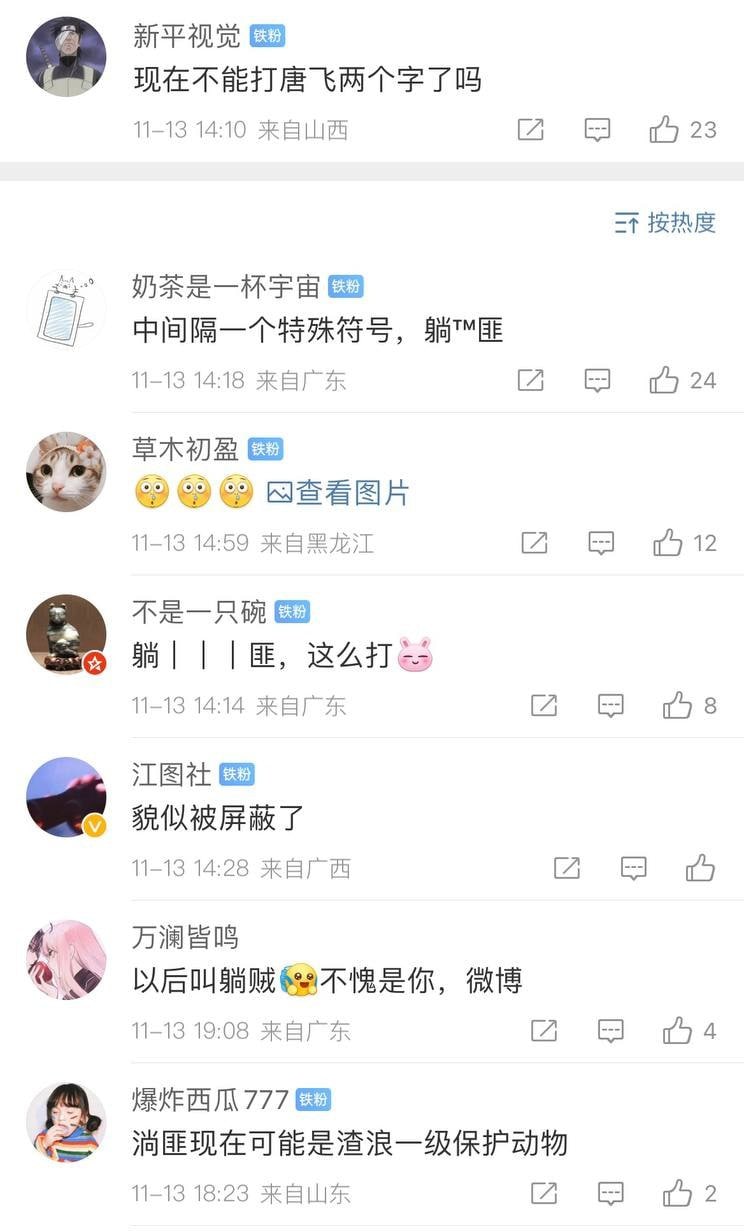Viewport: 744px width, 1231px height.
Task: Reply to 奶茶是一杯宇宙's comment
Action: point(597,380)
